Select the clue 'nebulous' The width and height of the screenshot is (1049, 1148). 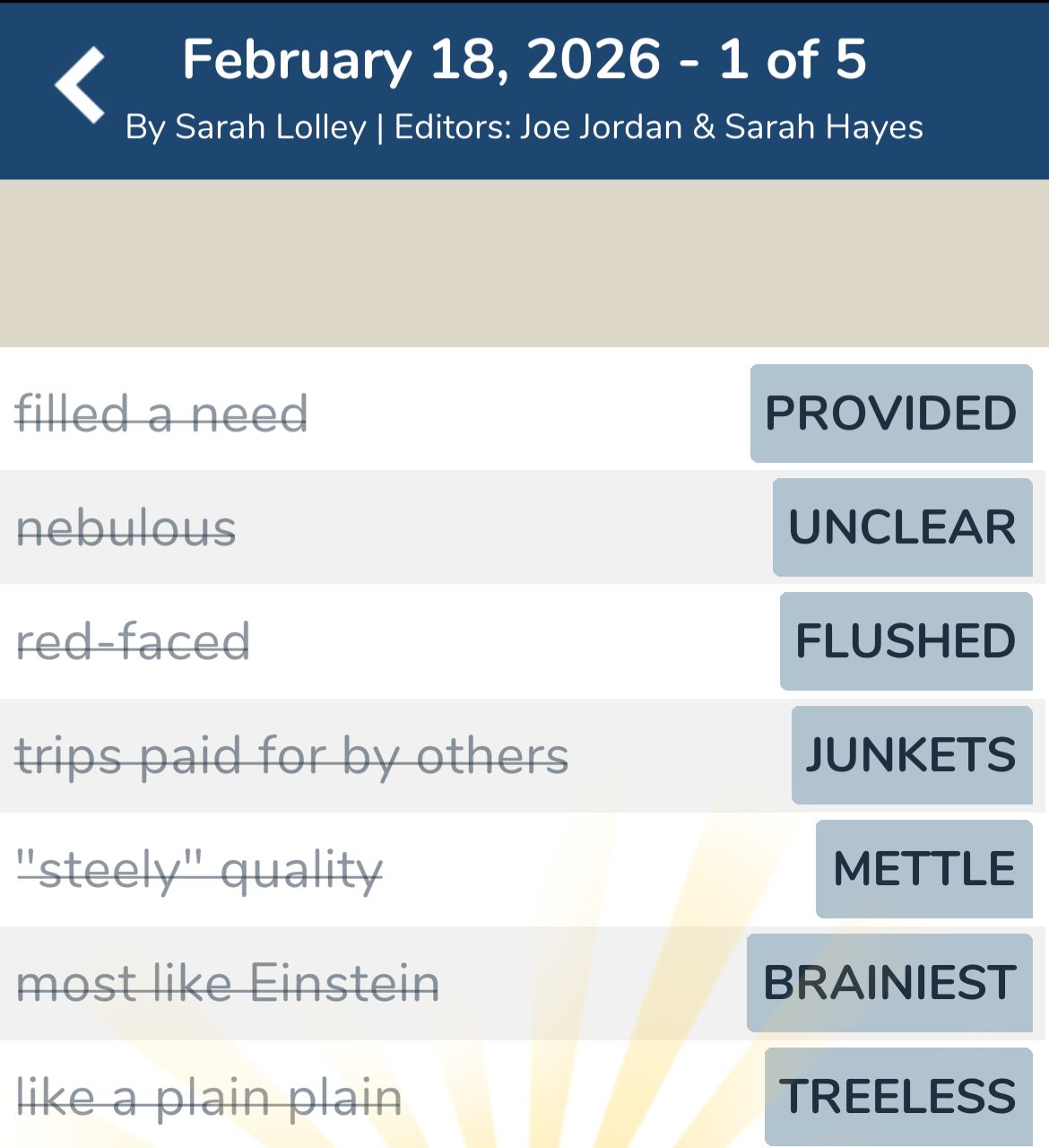126,527
